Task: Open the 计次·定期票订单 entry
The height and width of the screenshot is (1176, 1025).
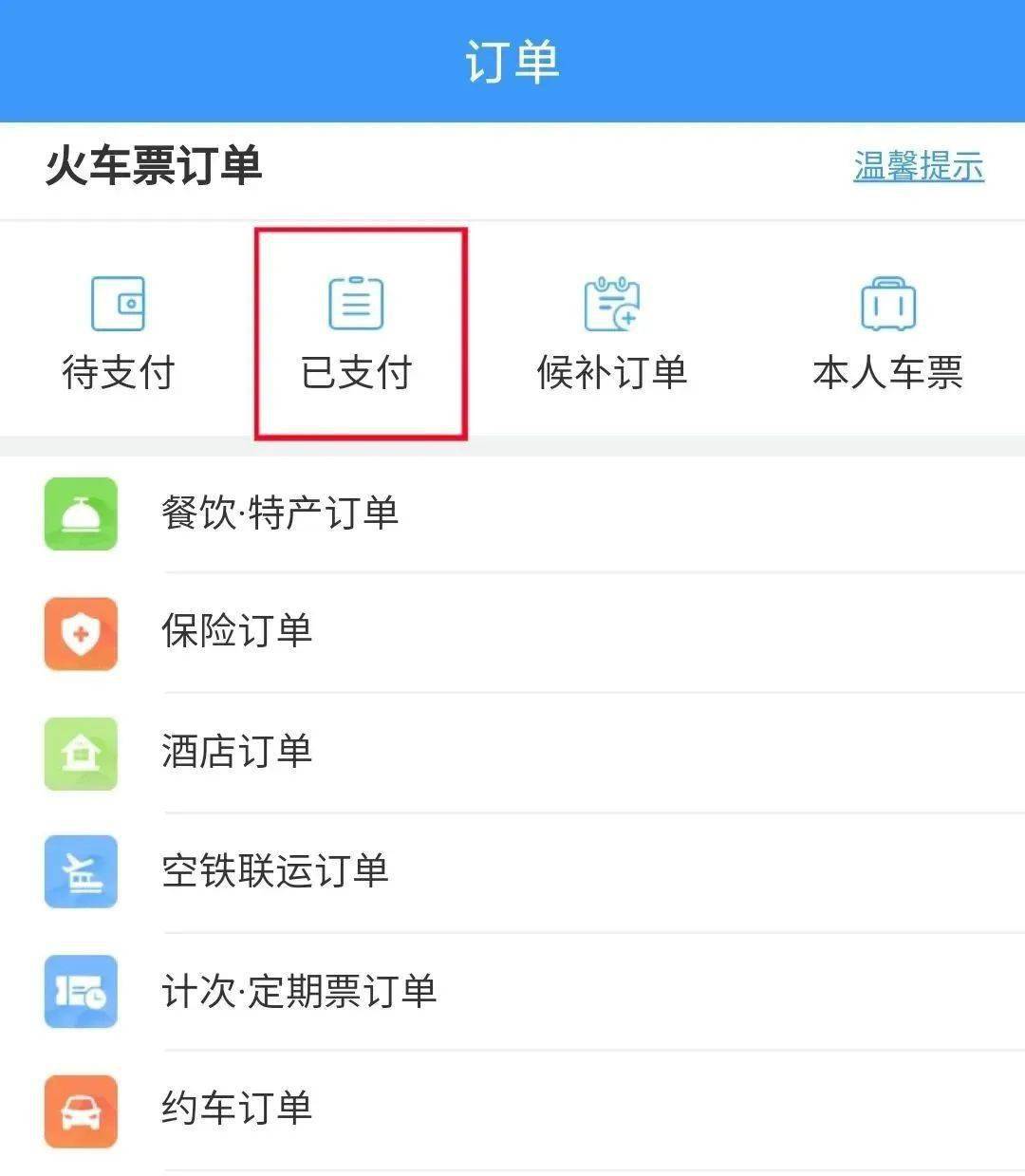Action: 299,992
